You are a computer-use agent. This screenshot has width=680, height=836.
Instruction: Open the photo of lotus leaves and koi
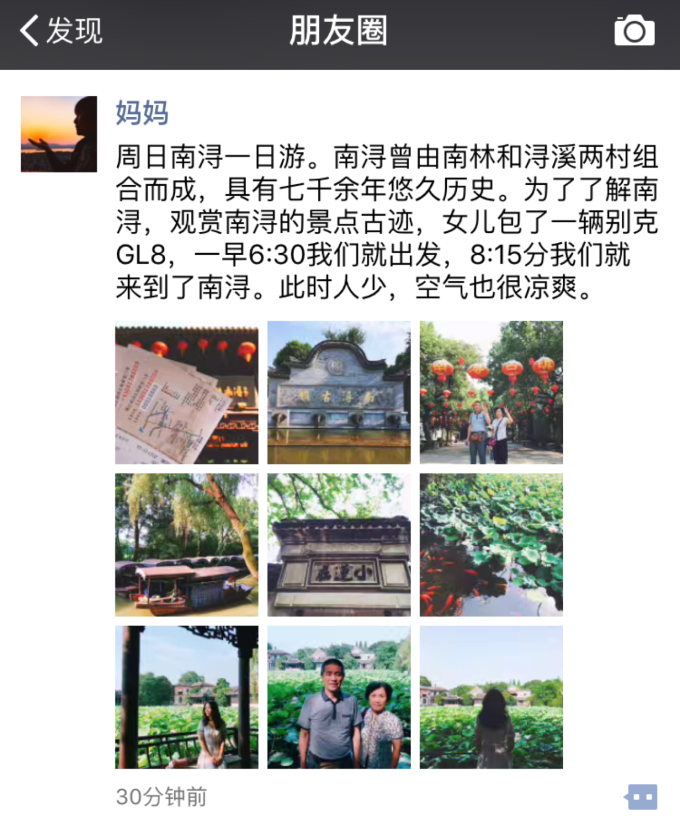click(491, 545)
